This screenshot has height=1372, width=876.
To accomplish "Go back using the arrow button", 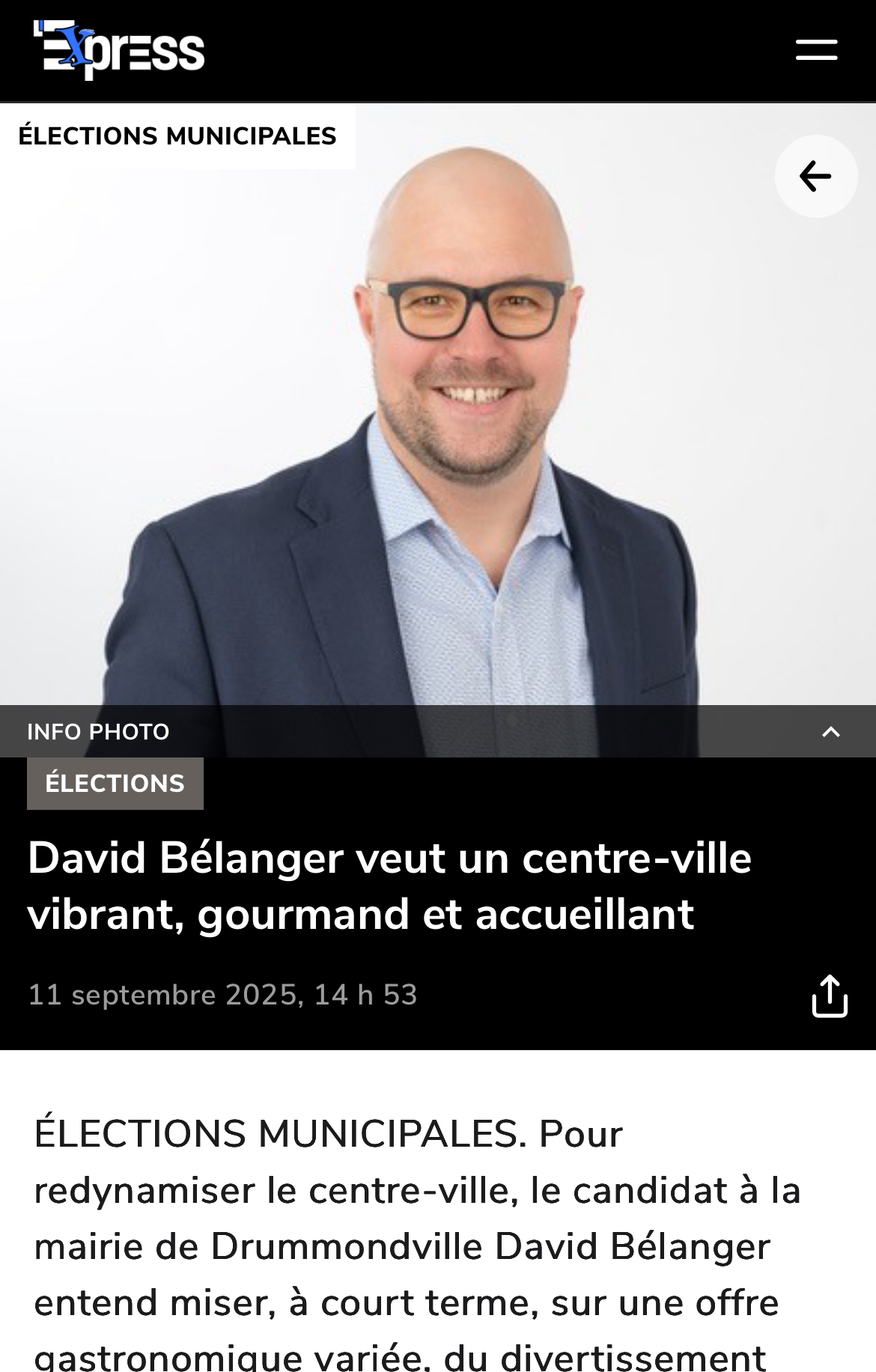I will [815, 177].
